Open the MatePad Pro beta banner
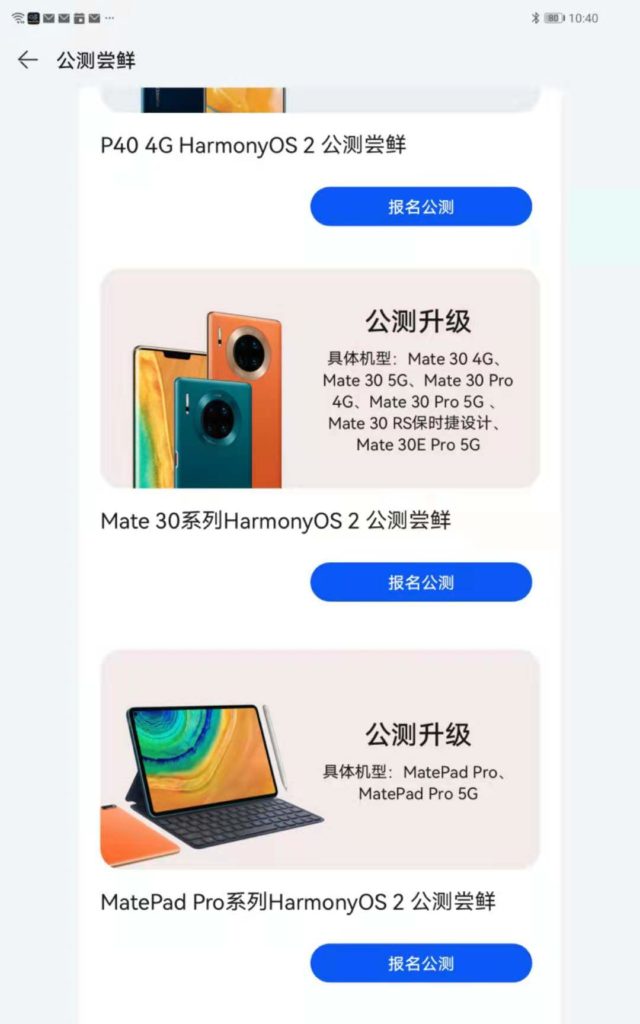Image resolution: width=640 pixels, height=1024 pixels. coord(320,758)
